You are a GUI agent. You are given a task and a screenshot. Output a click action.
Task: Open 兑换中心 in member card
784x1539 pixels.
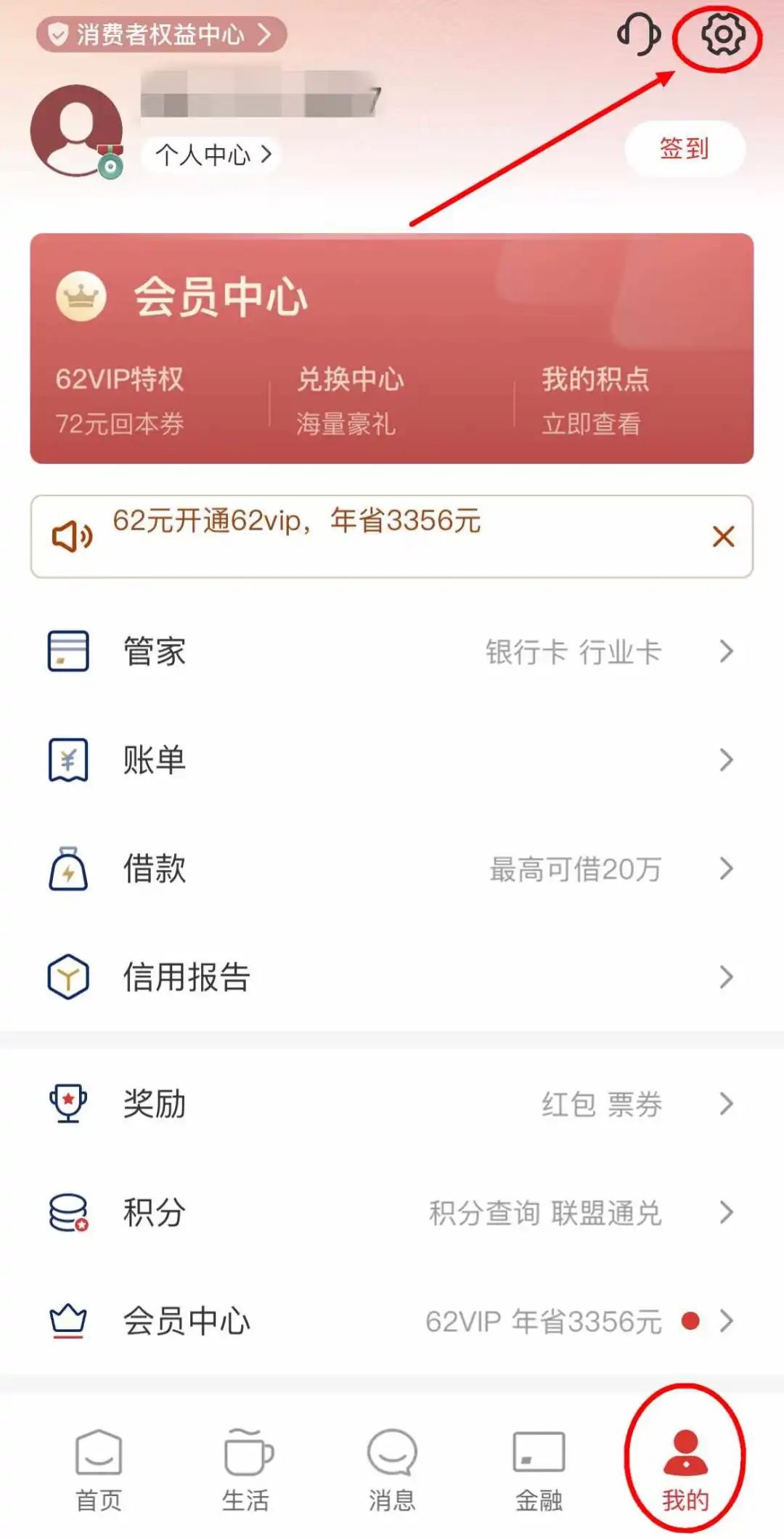[x=350, y=399]
